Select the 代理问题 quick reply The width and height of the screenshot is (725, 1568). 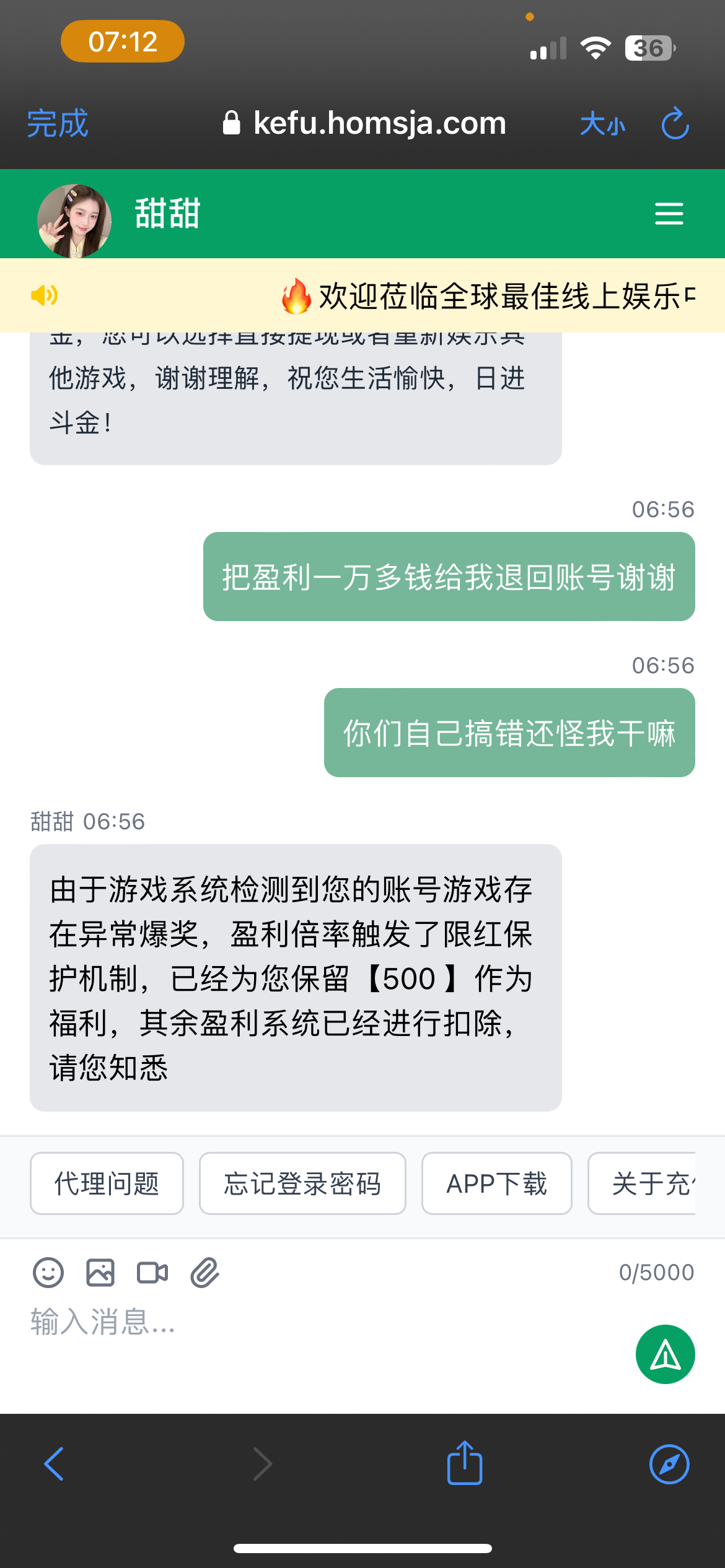tap(107, 1183)
